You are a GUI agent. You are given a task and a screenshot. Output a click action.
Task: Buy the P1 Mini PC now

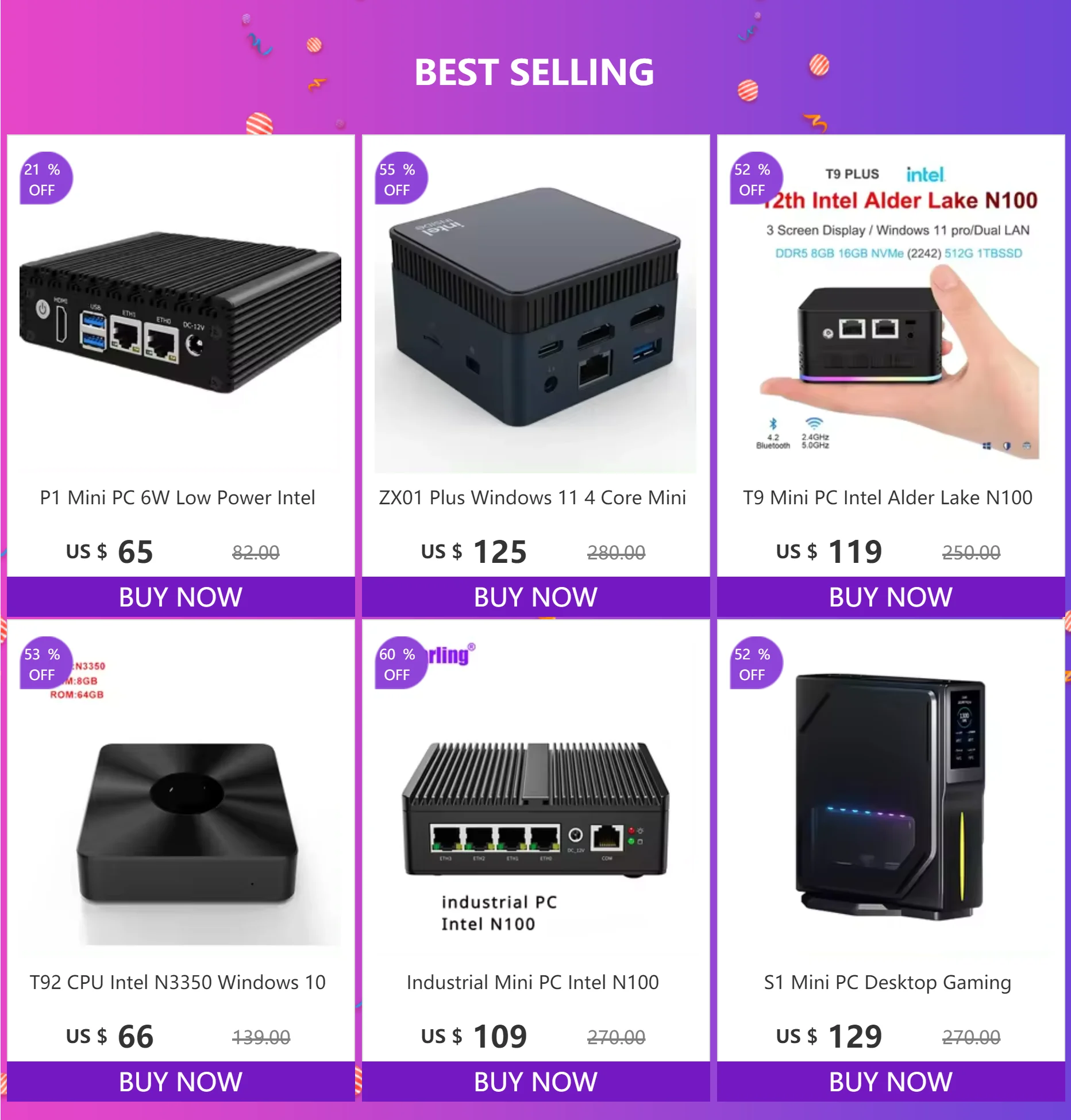tap(180, 597)
